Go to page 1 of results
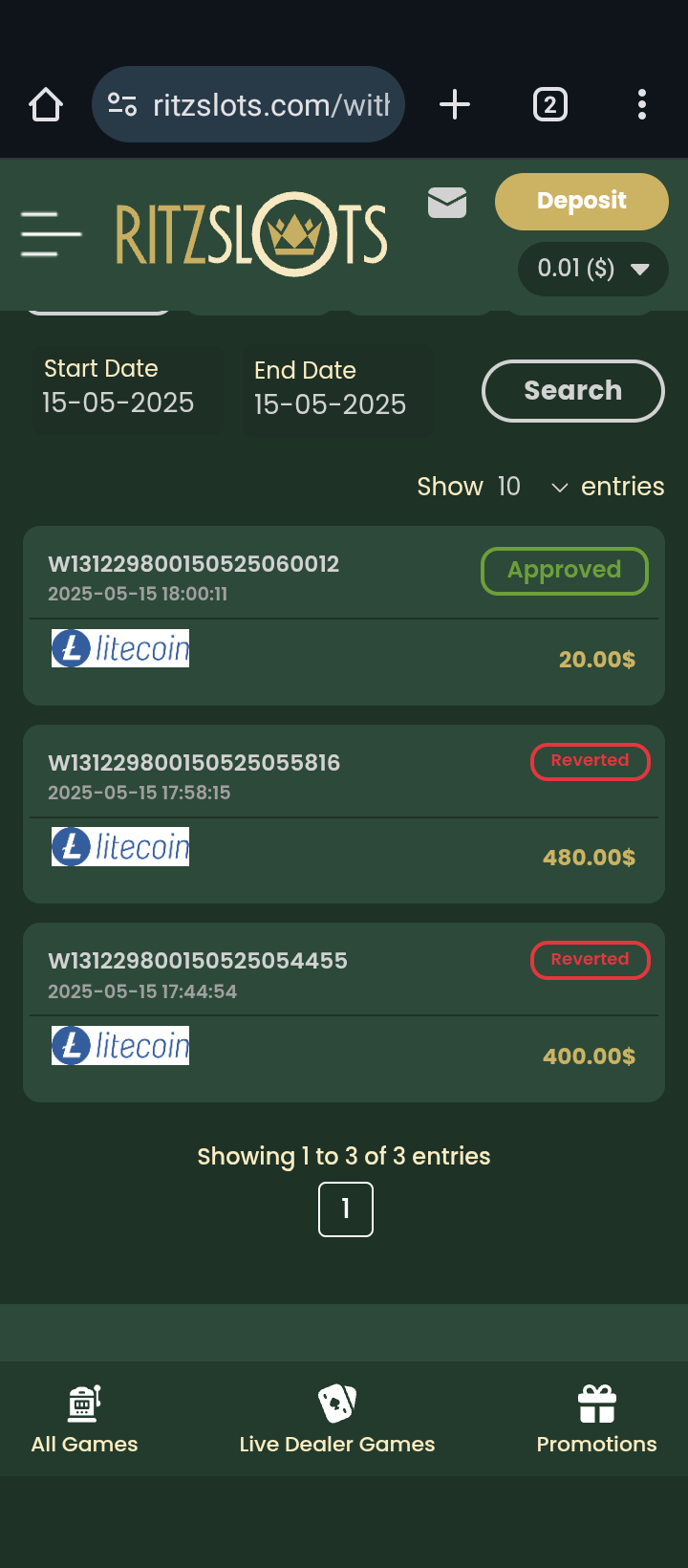Image resolution: width=688 pixels, height=1568 pixels. 346,1209
